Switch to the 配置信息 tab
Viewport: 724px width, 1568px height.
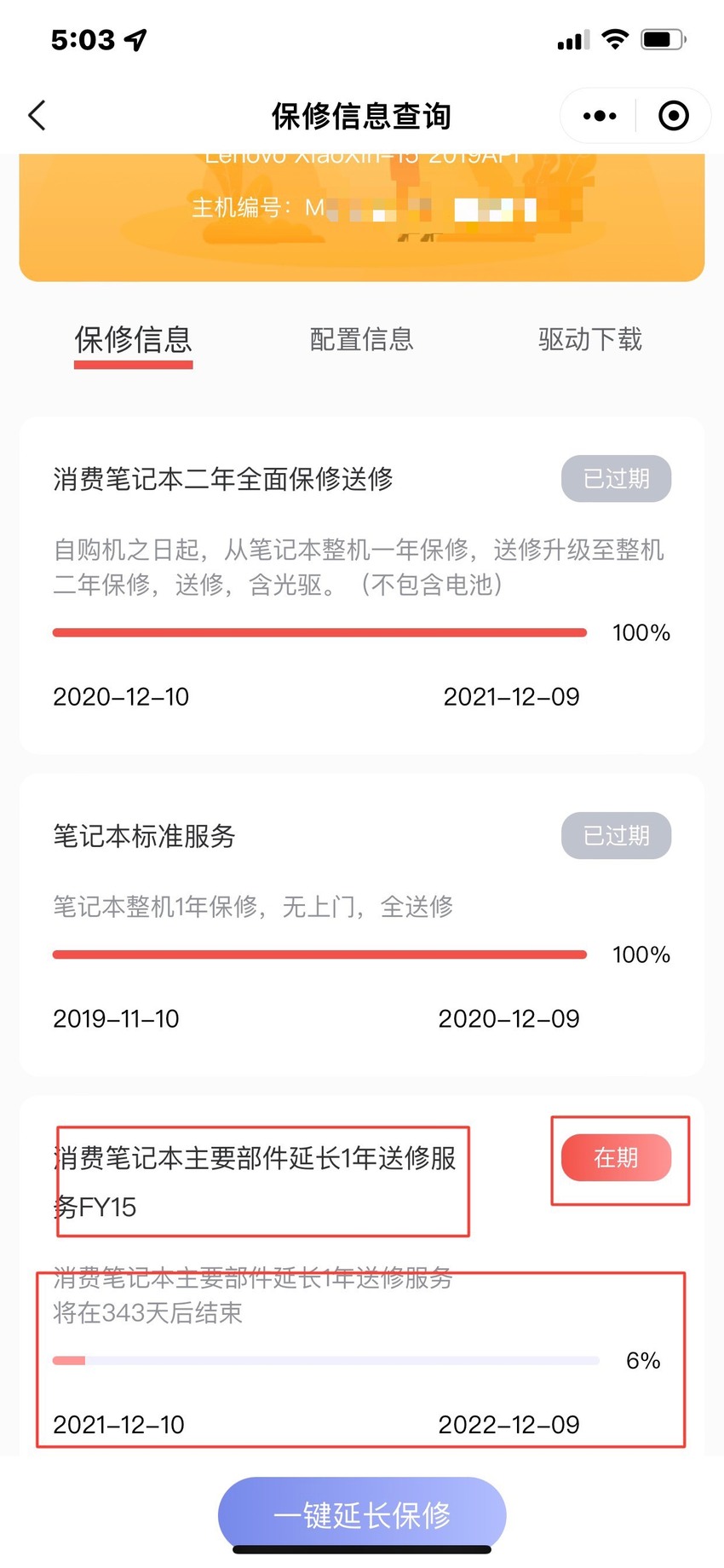(361, 339)
